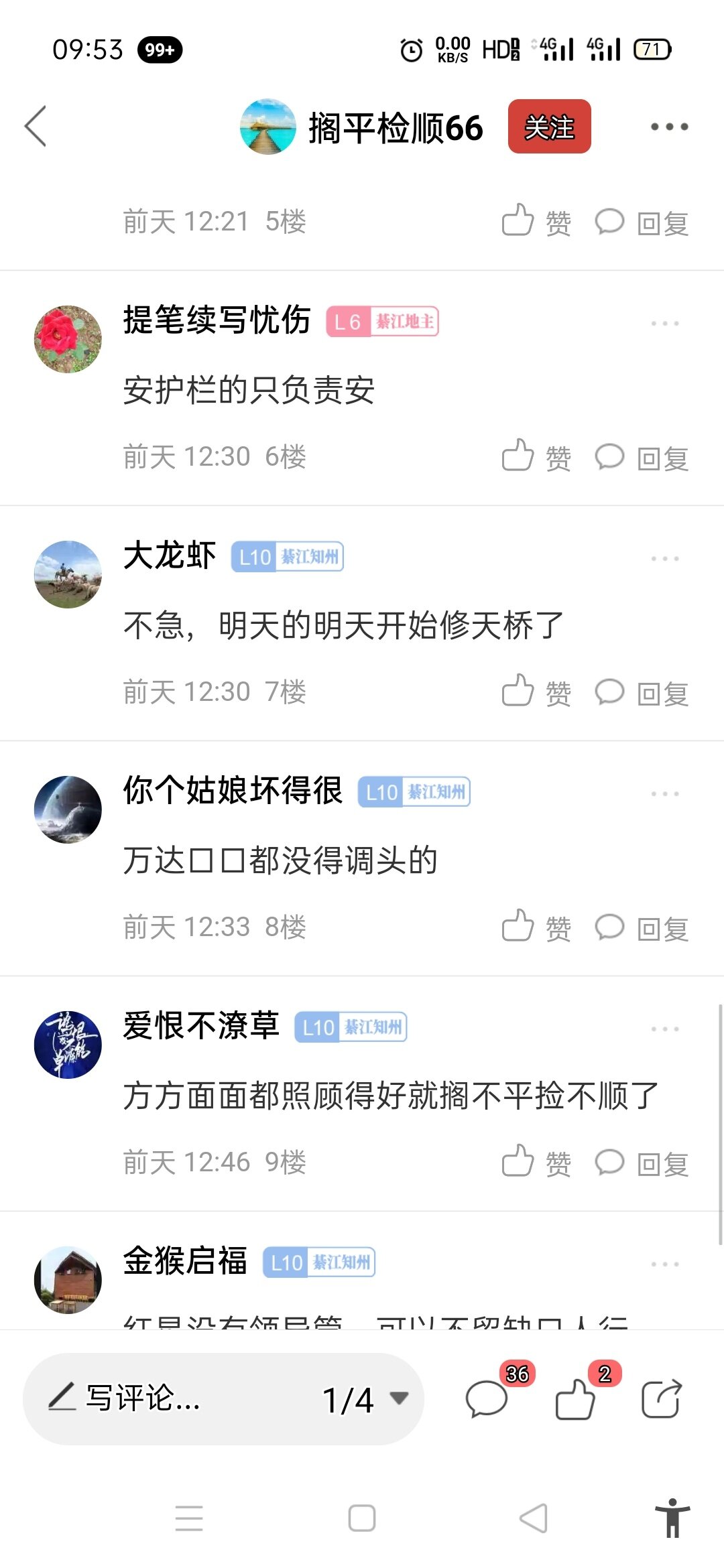The image size is (724, 1568).
Task: Open the top-right overflow menu
Action: click(669, 127)
